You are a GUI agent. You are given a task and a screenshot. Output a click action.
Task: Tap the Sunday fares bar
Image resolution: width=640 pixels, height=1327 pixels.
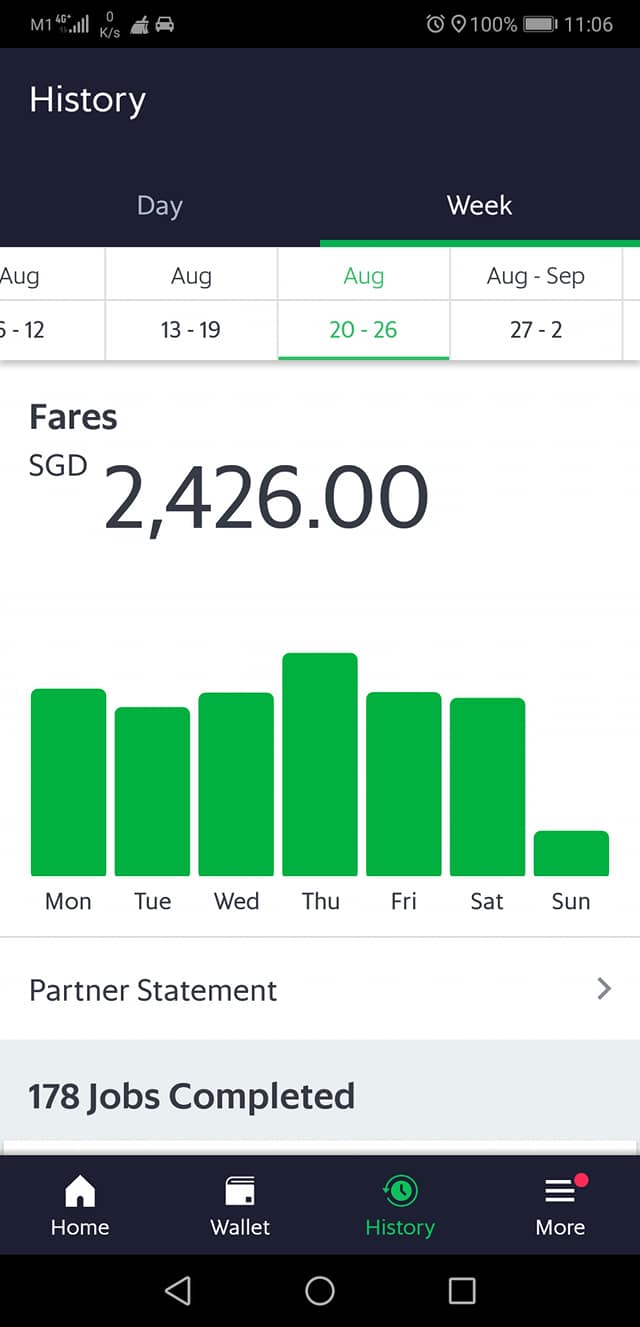pyautogui.click(x=571, y=854)
